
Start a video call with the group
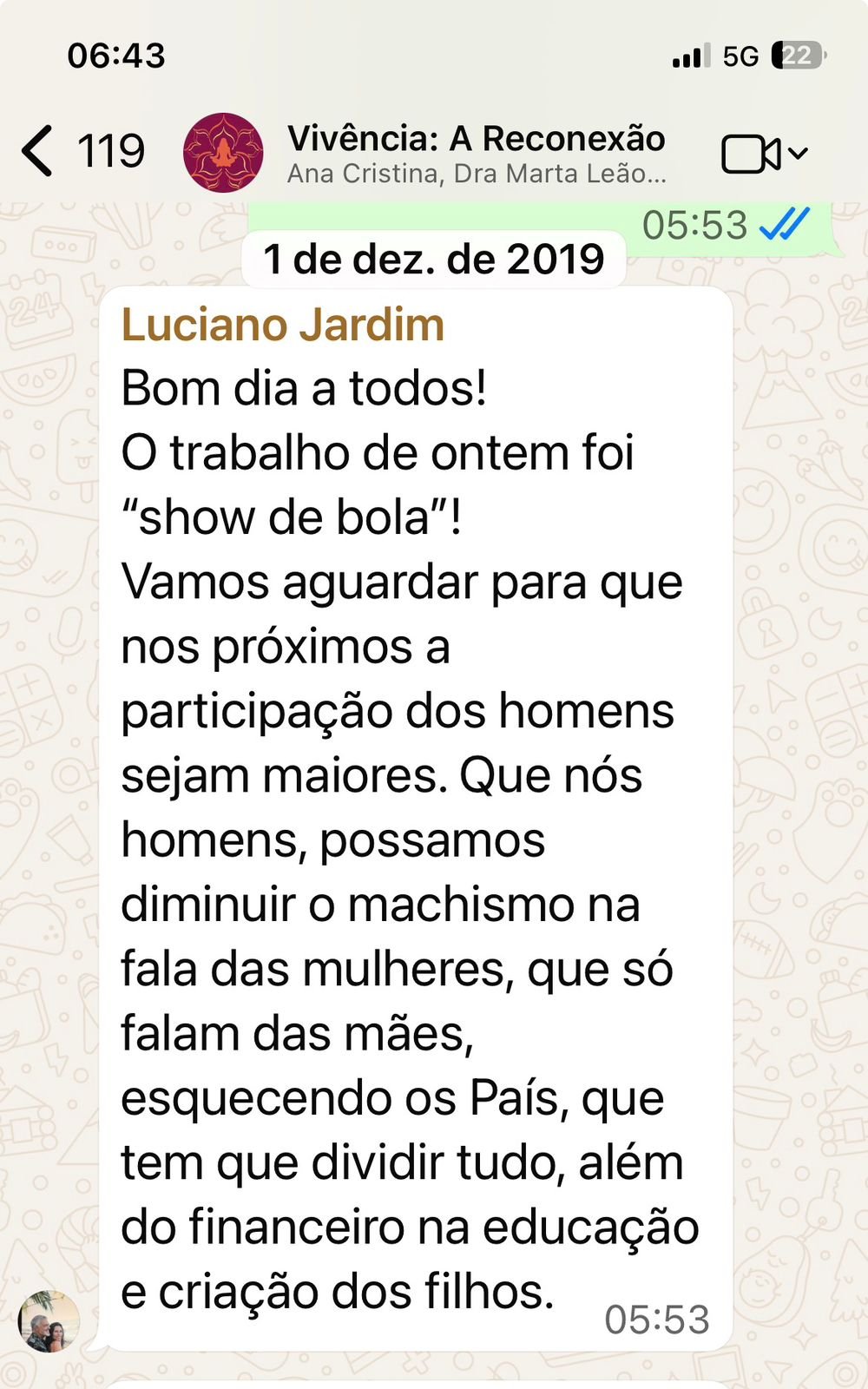(x=752, y=155)
